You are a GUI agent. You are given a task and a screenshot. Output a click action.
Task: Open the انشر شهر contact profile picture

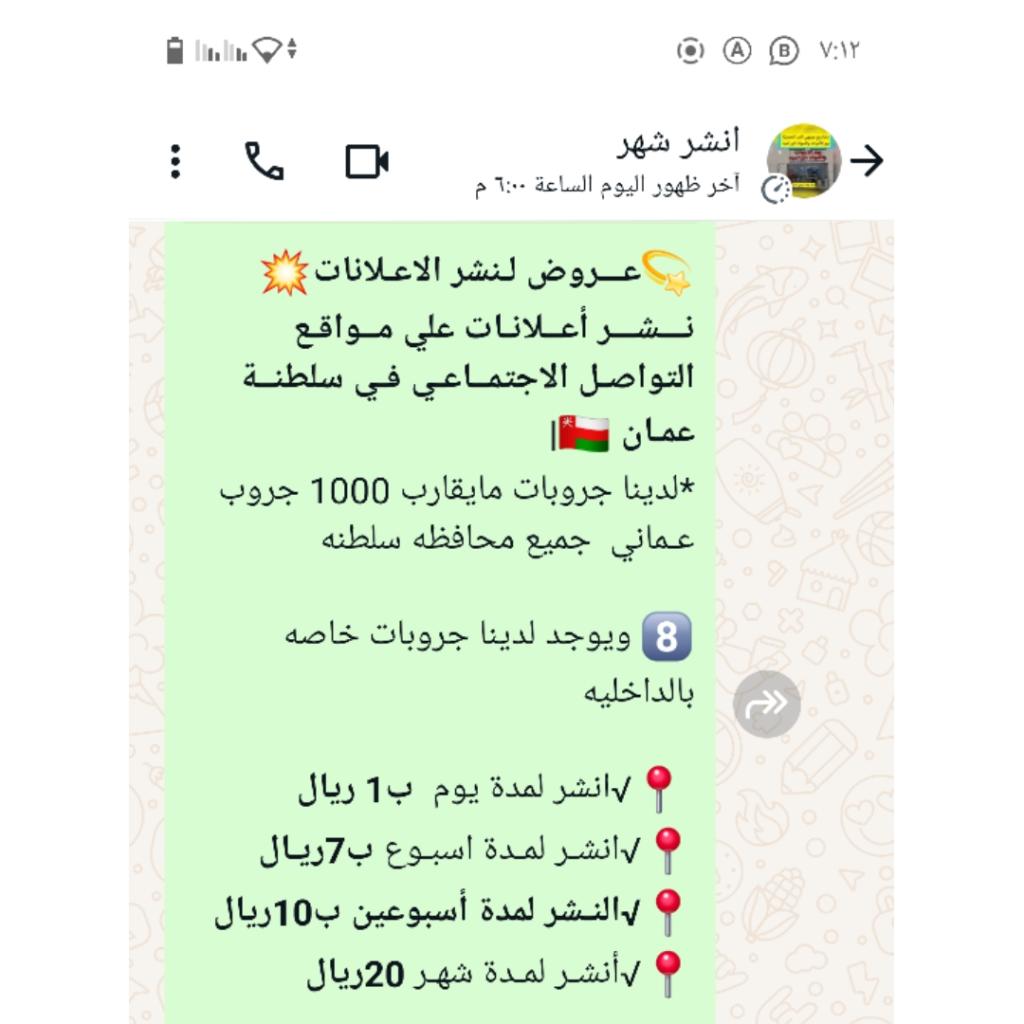click(802, 161)
